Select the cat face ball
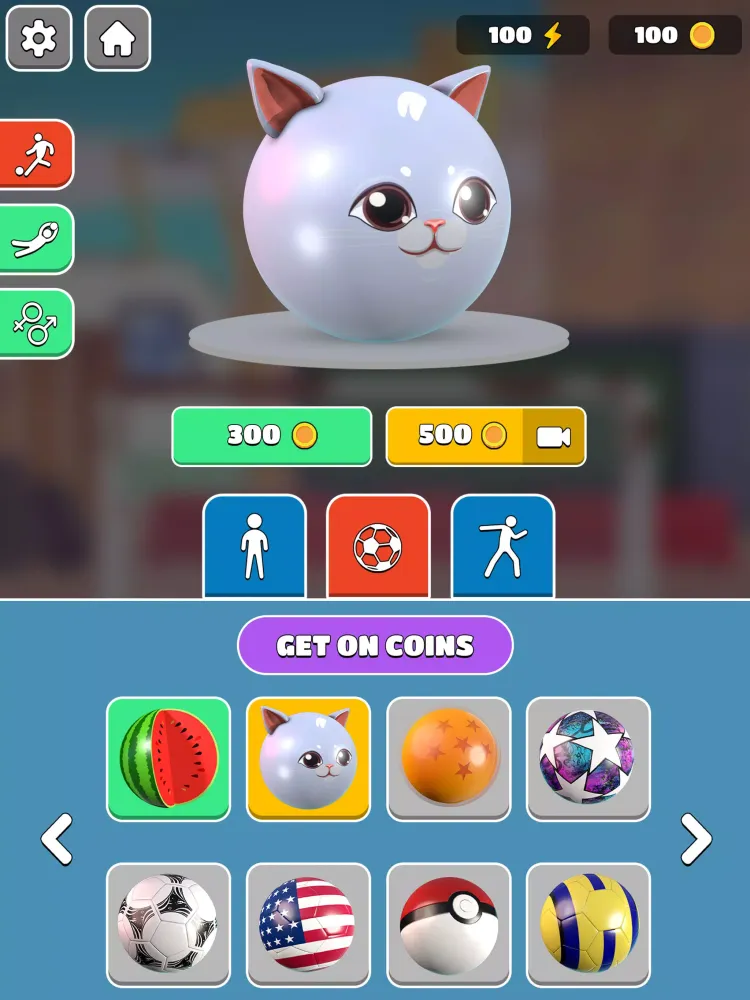750x1000 pixels. 308,758
